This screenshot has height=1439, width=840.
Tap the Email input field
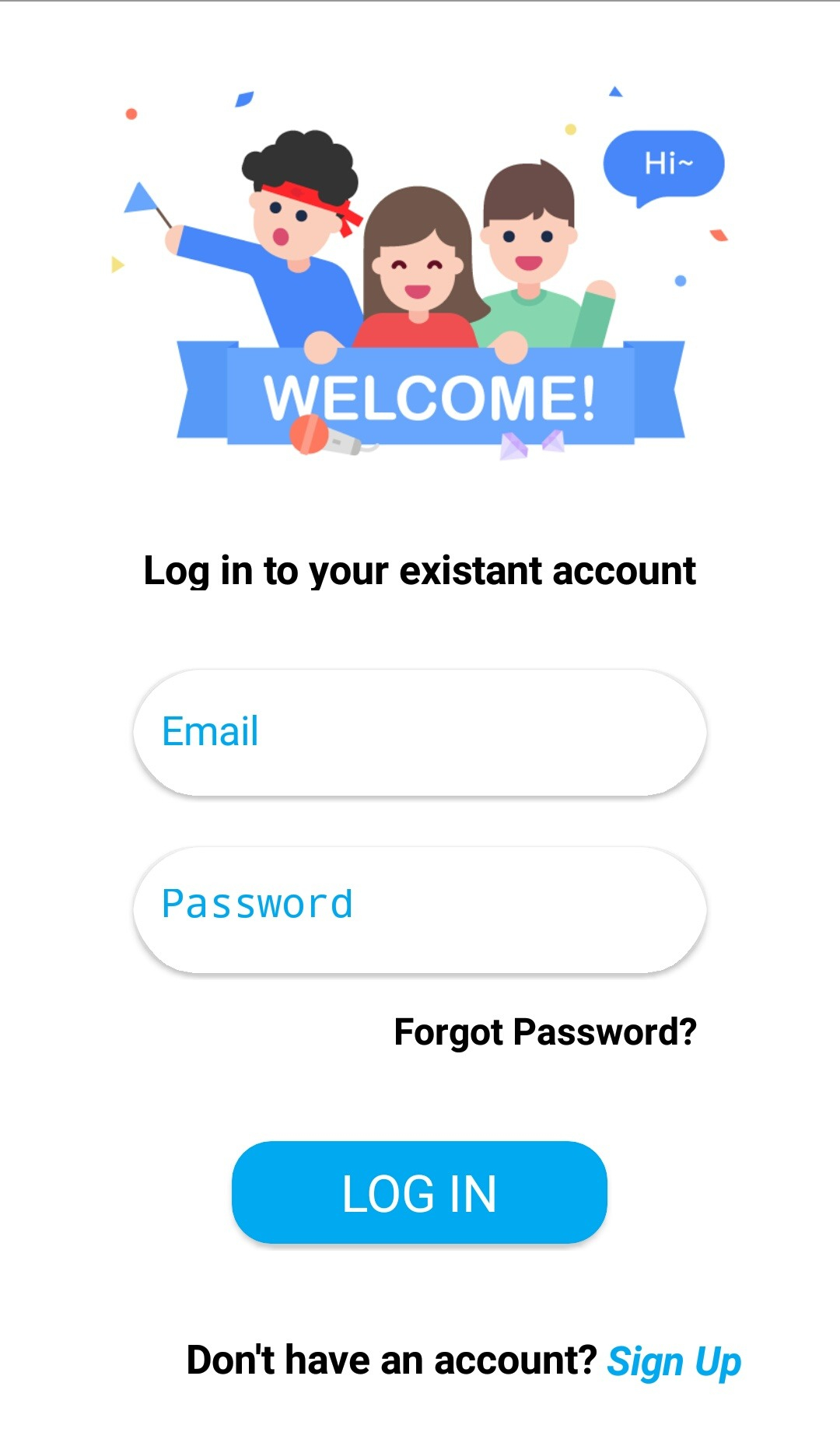(x=420, y=732)
